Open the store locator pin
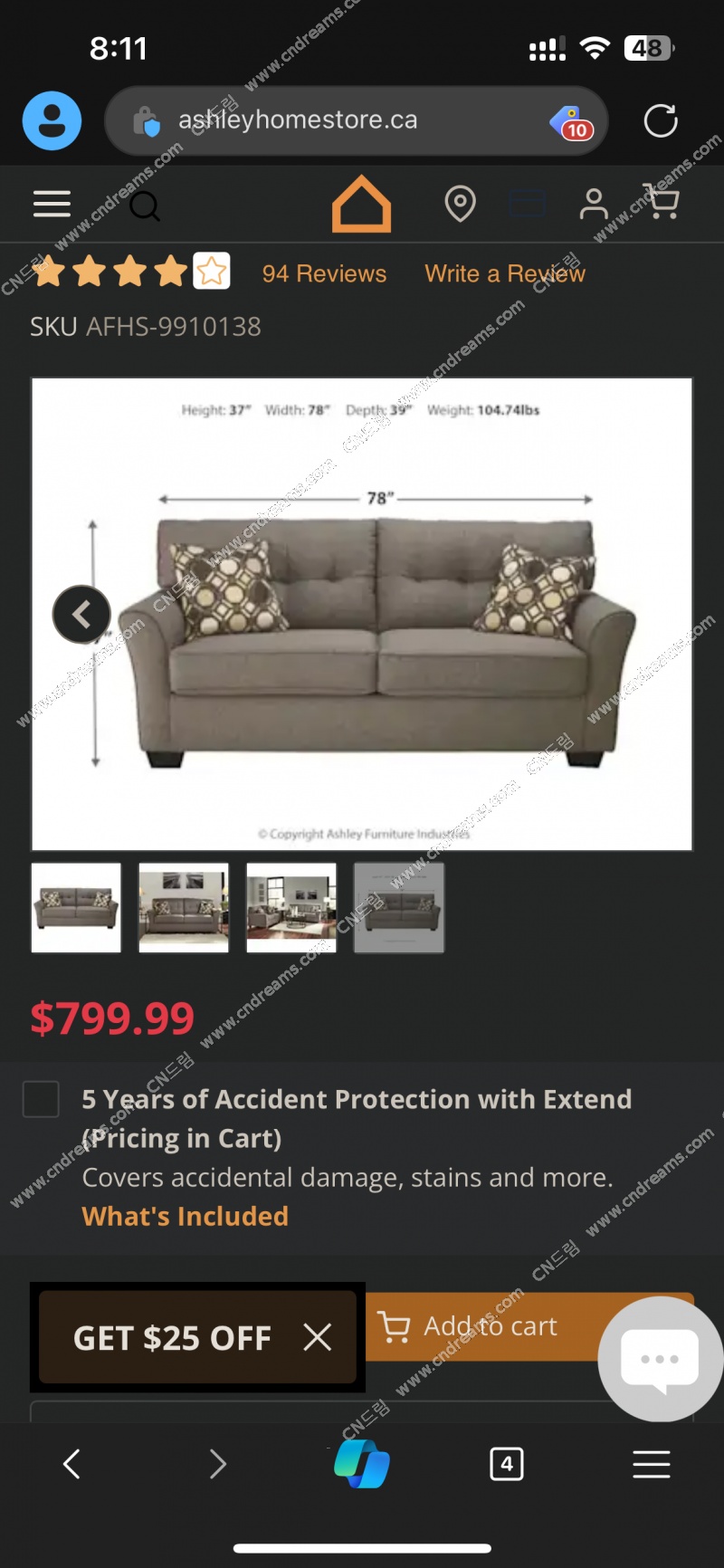724x1568 pixels. (x=460, y=204)
